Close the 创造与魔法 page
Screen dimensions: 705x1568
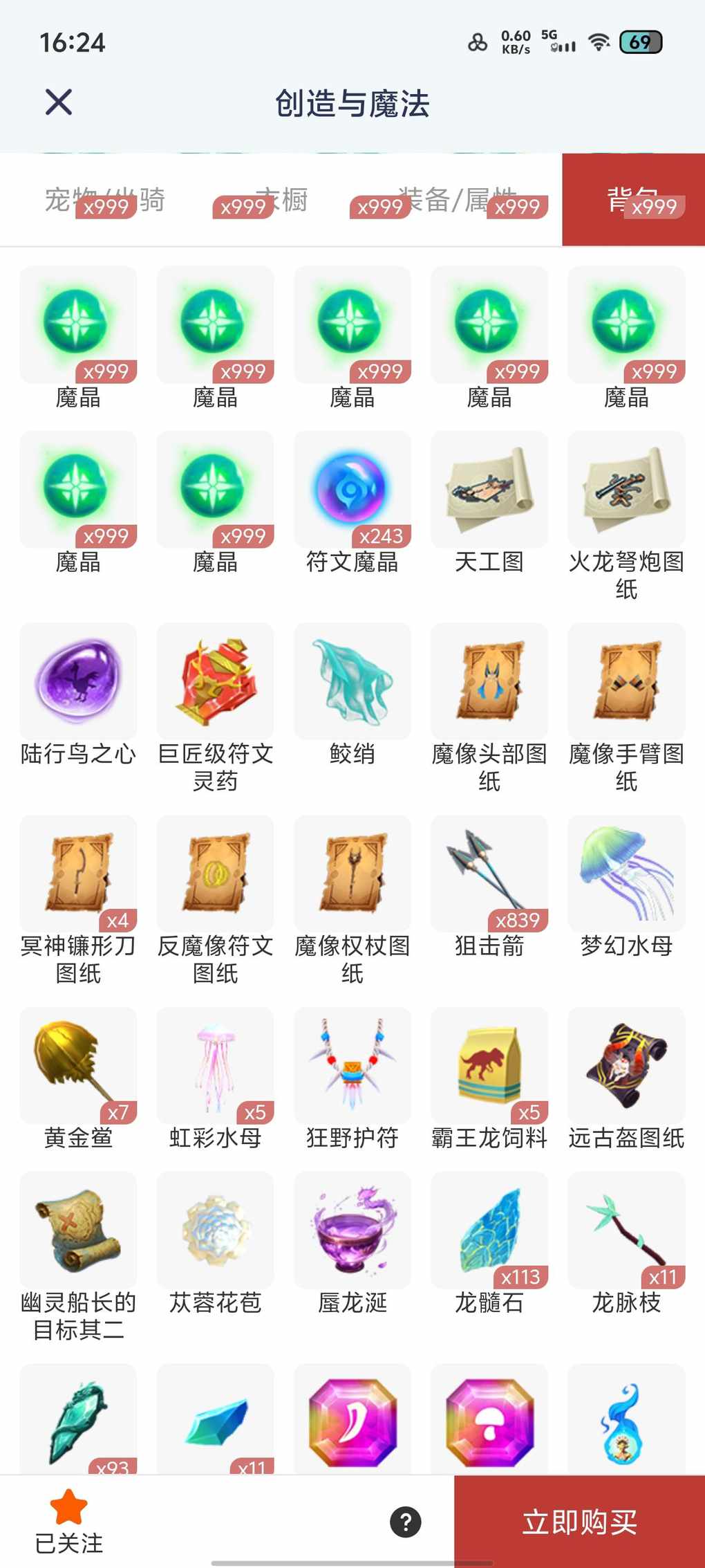pos(59,102)
